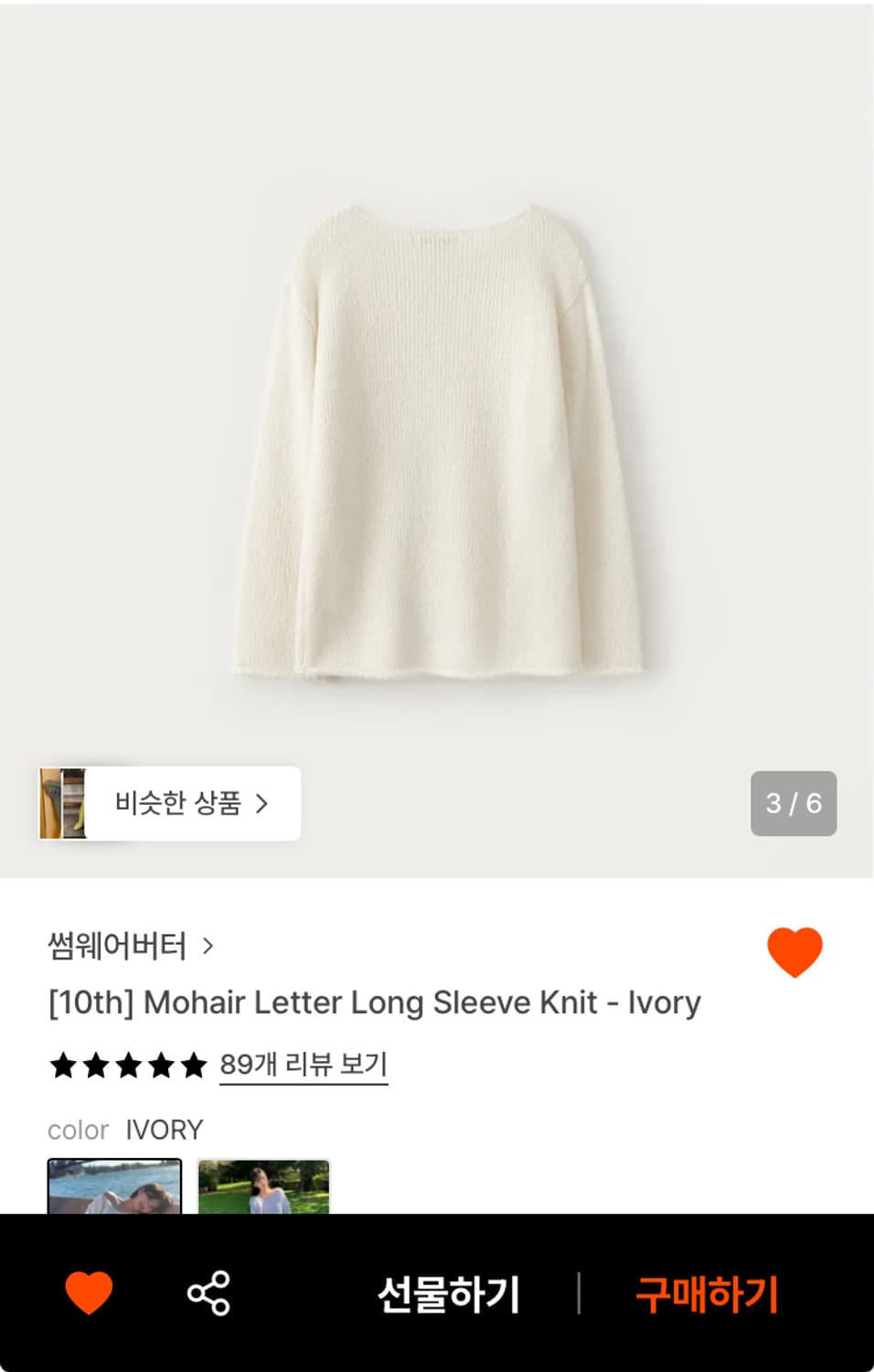The image size is (874, 1372).
Task: Tap the first star of the product rating
Action: [64, 1064]
